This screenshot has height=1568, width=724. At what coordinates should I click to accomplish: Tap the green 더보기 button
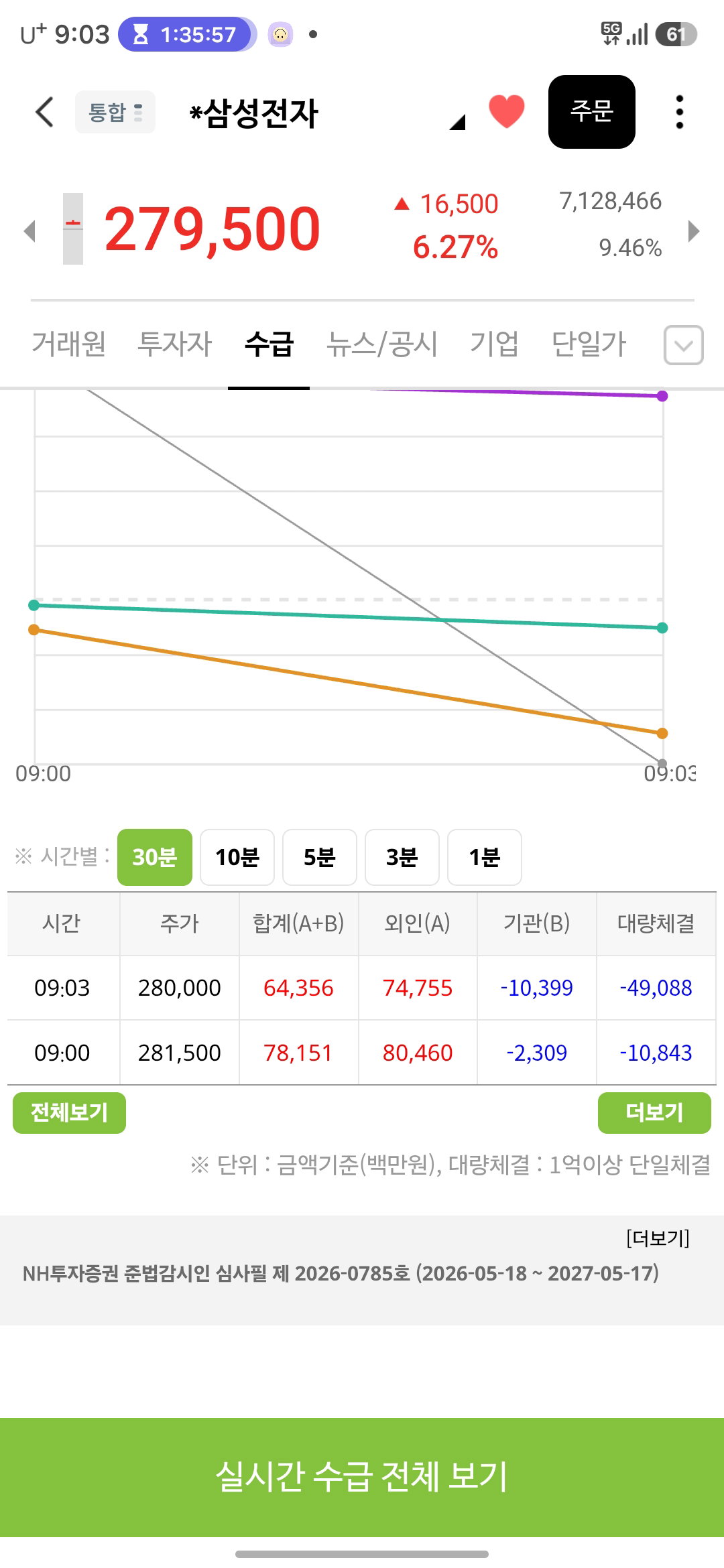pyautogui.click(x=654, y=1112)
